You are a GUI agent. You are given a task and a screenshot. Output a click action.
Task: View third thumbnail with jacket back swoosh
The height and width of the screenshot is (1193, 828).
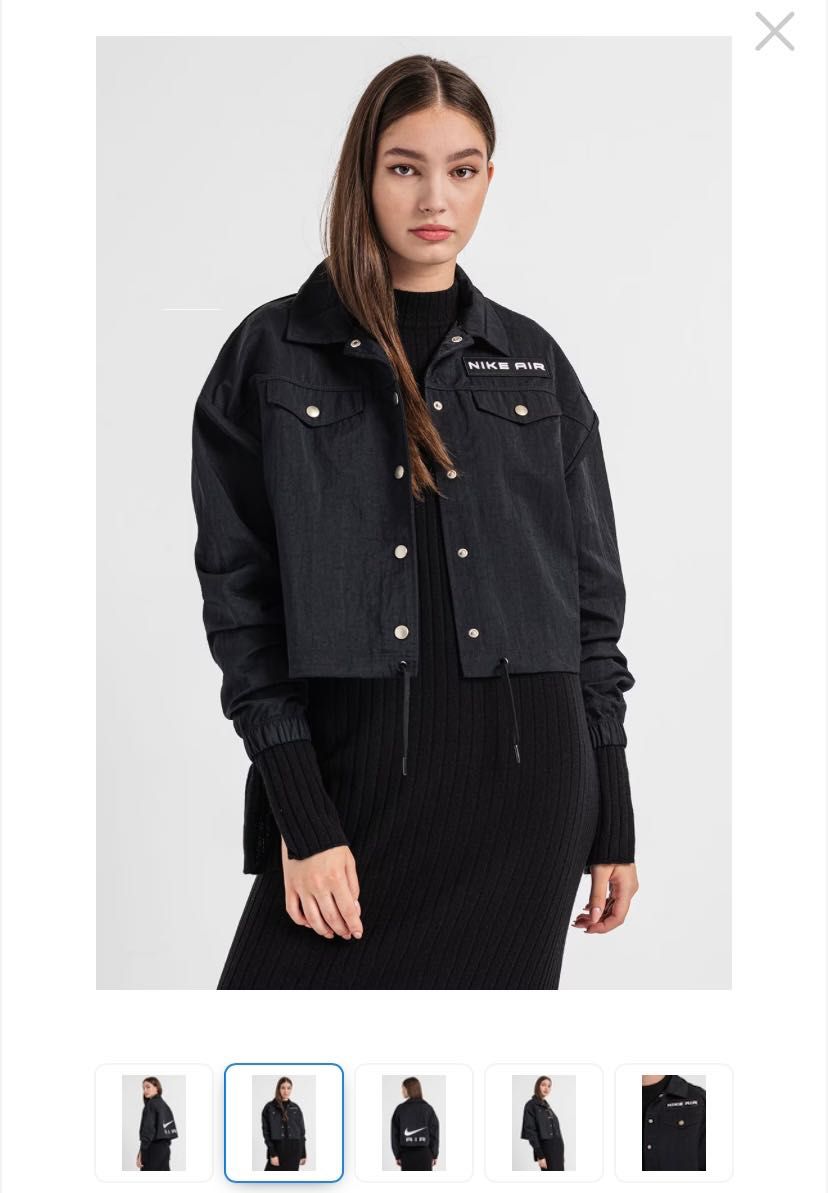pos(414,1122)
